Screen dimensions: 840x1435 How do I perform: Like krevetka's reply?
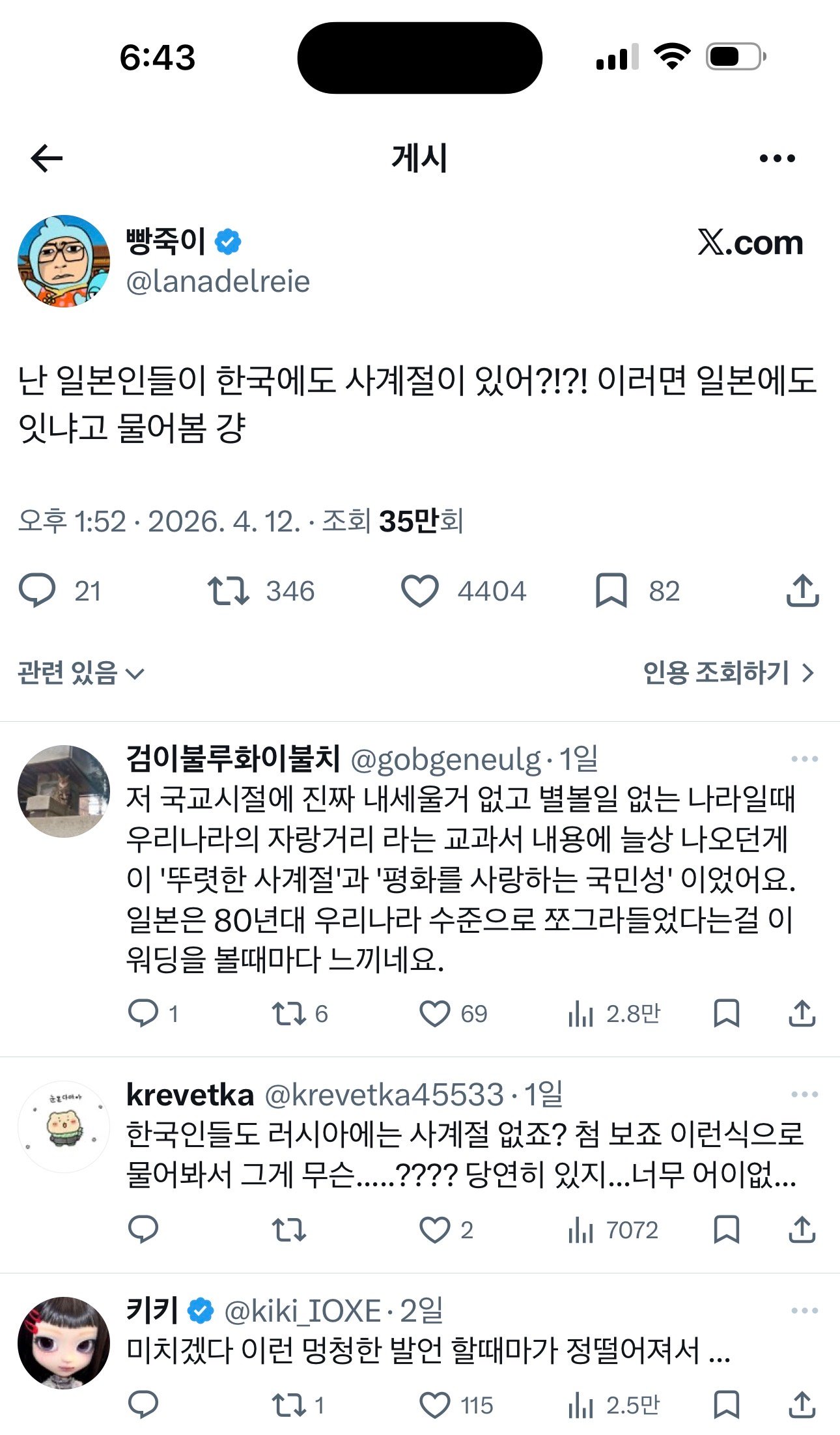434,1230
